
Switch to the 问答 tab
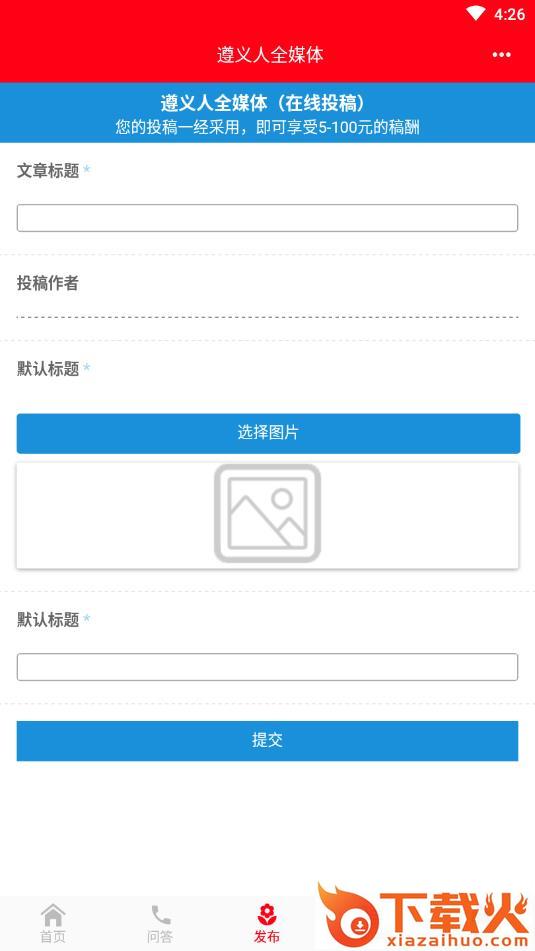coord(160,924)
